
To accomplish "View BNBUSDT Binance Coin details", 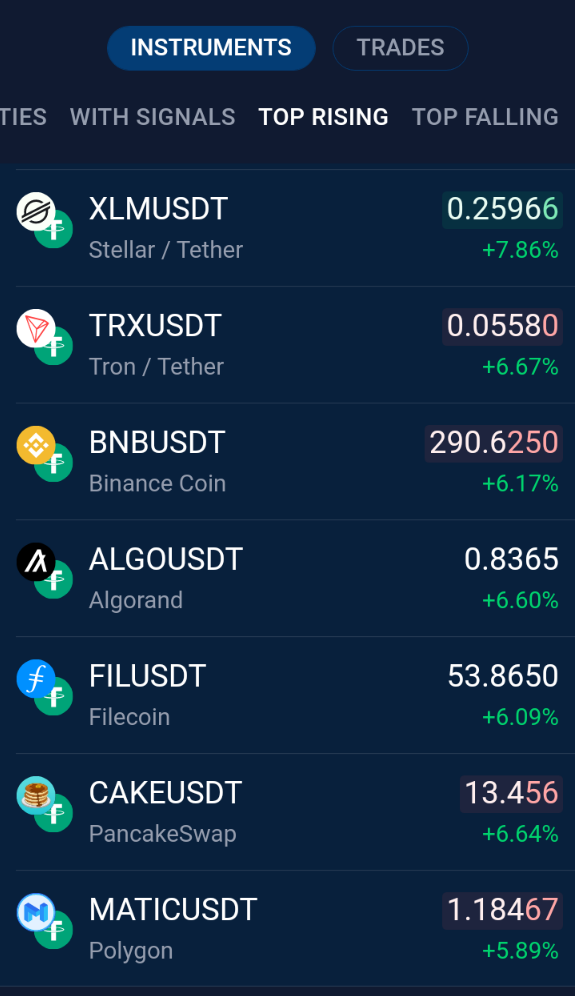I will 288,462.
